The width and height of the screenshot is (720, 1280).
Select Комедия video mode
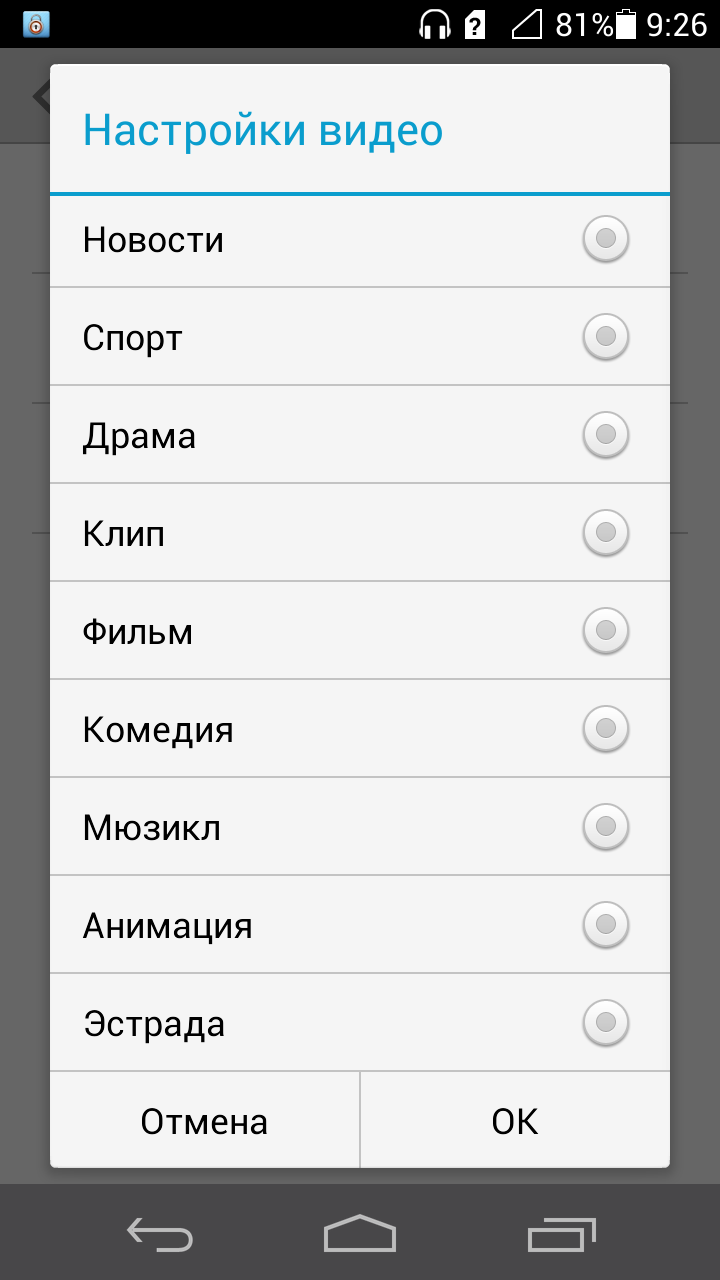(x=360, y=729)
